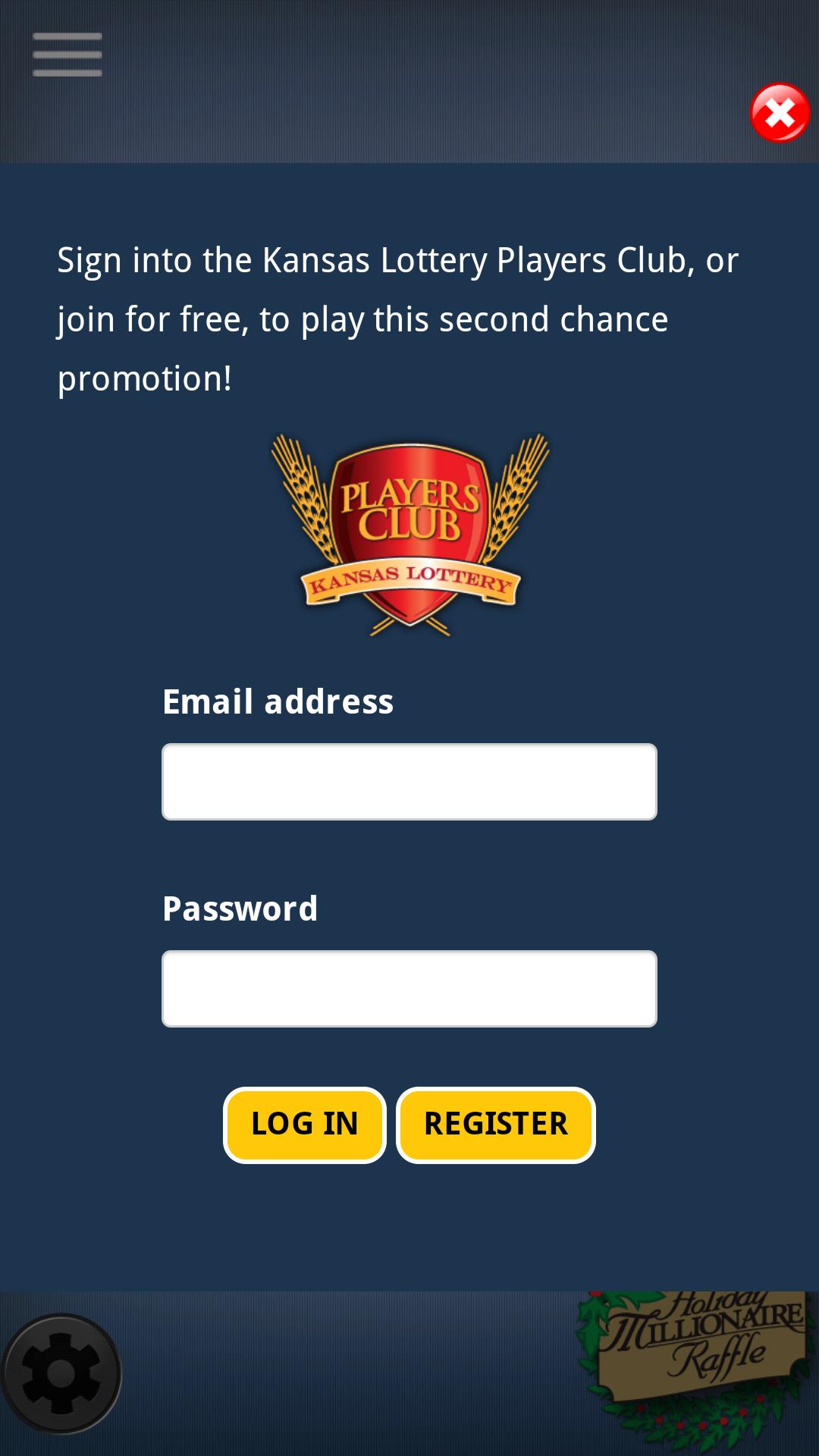Open the settings gear icon
Viewport: 819px width, 1456px height.
point(61,1373)
